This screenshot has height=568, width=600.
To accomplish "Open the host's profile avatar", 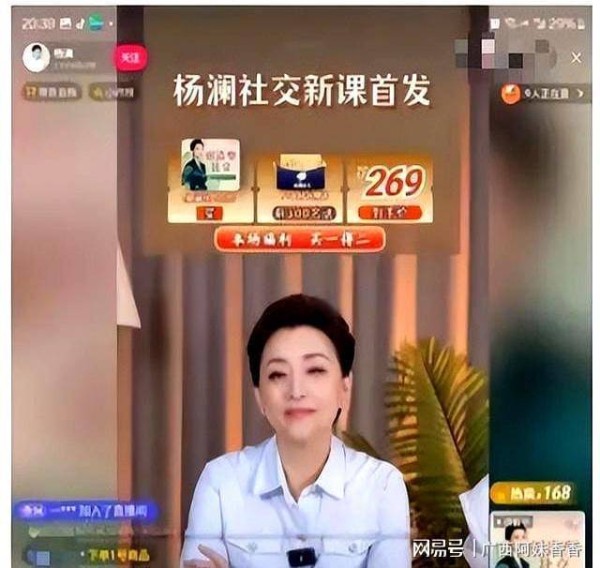I will pos(36,57).
